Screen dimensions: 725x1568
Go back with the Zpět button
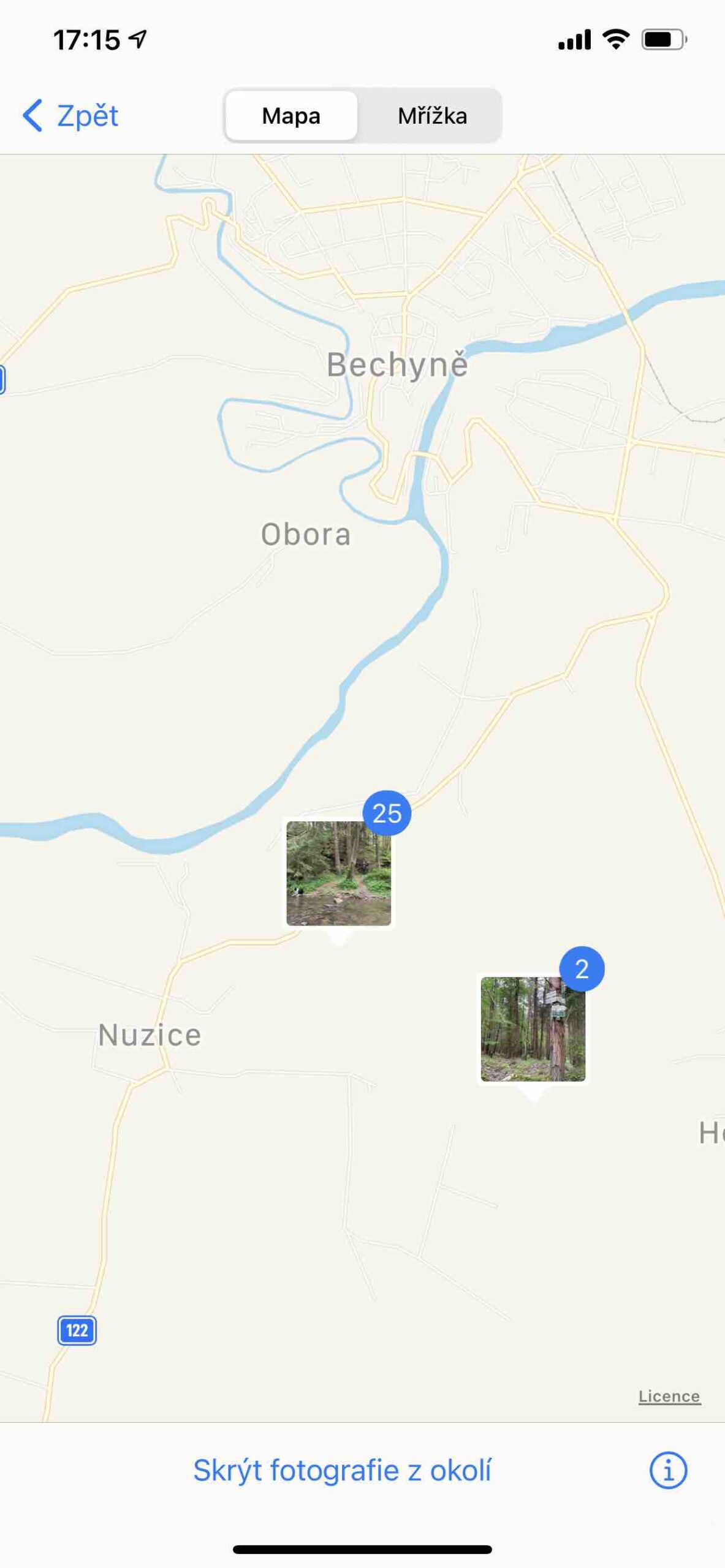(x=70, y=116)
